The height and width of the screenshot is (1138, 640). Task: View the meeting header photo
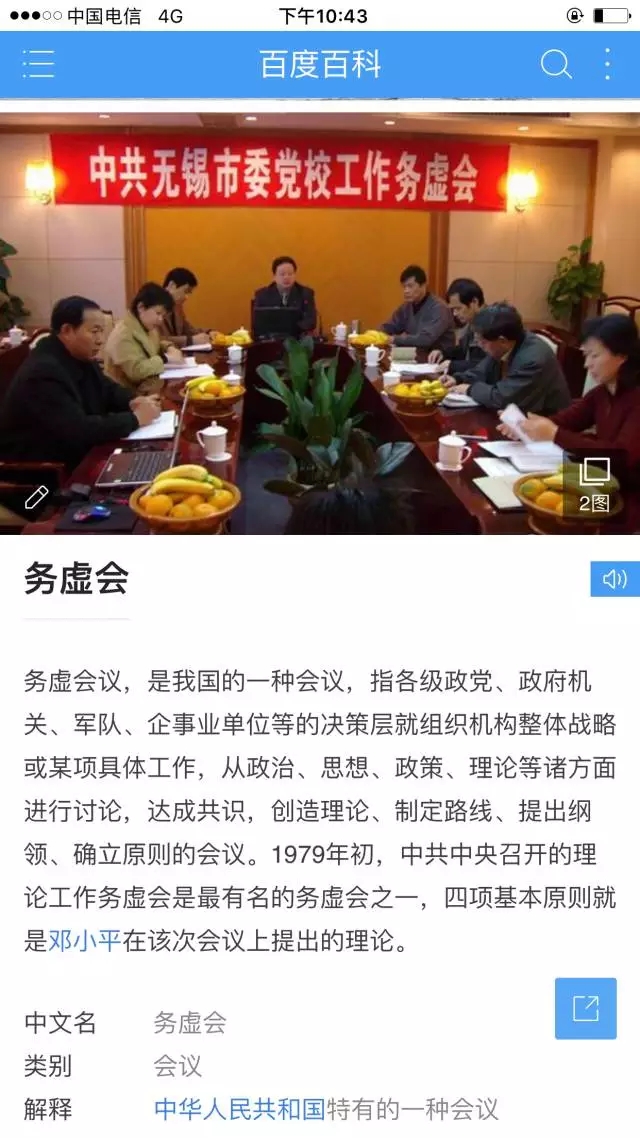320,323
